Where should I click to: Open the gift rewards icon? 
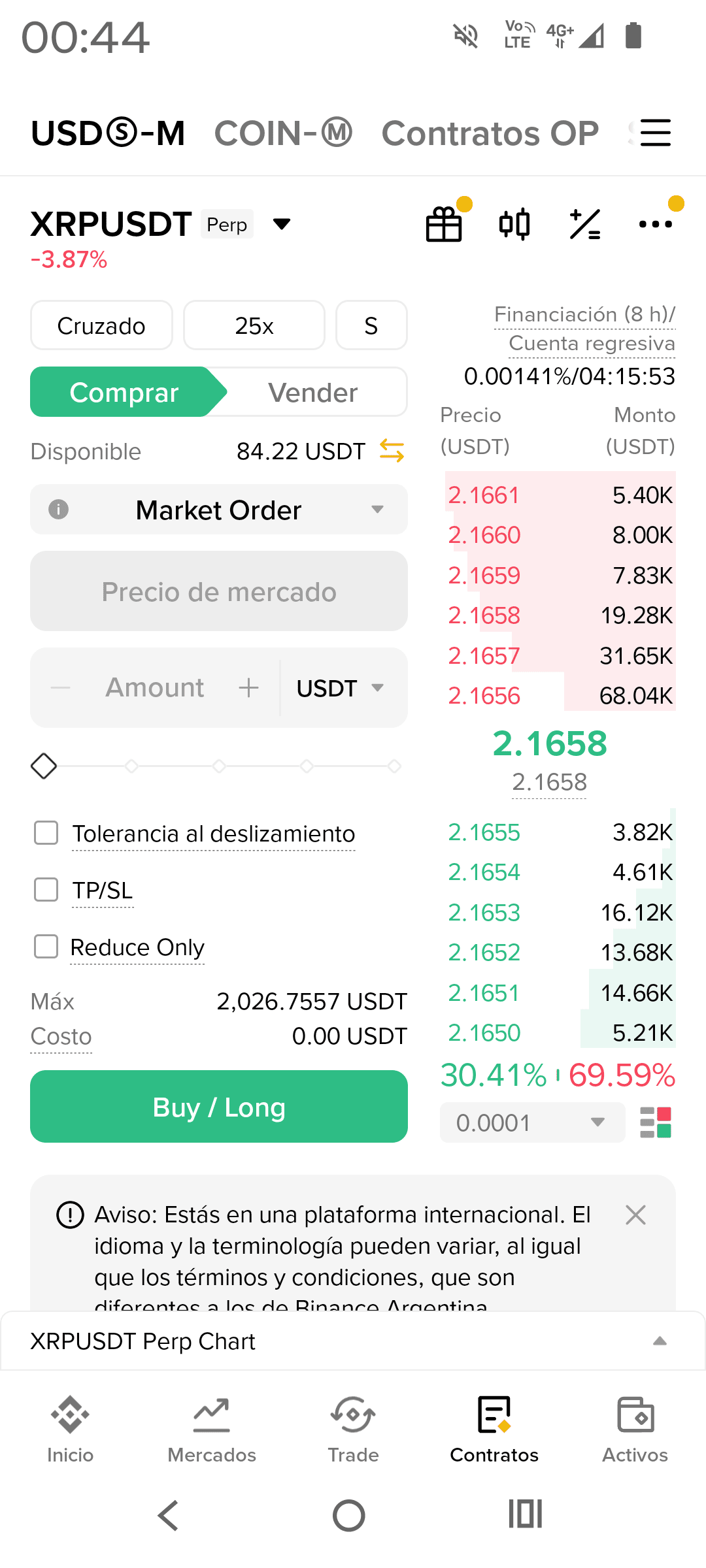(444, 224)
